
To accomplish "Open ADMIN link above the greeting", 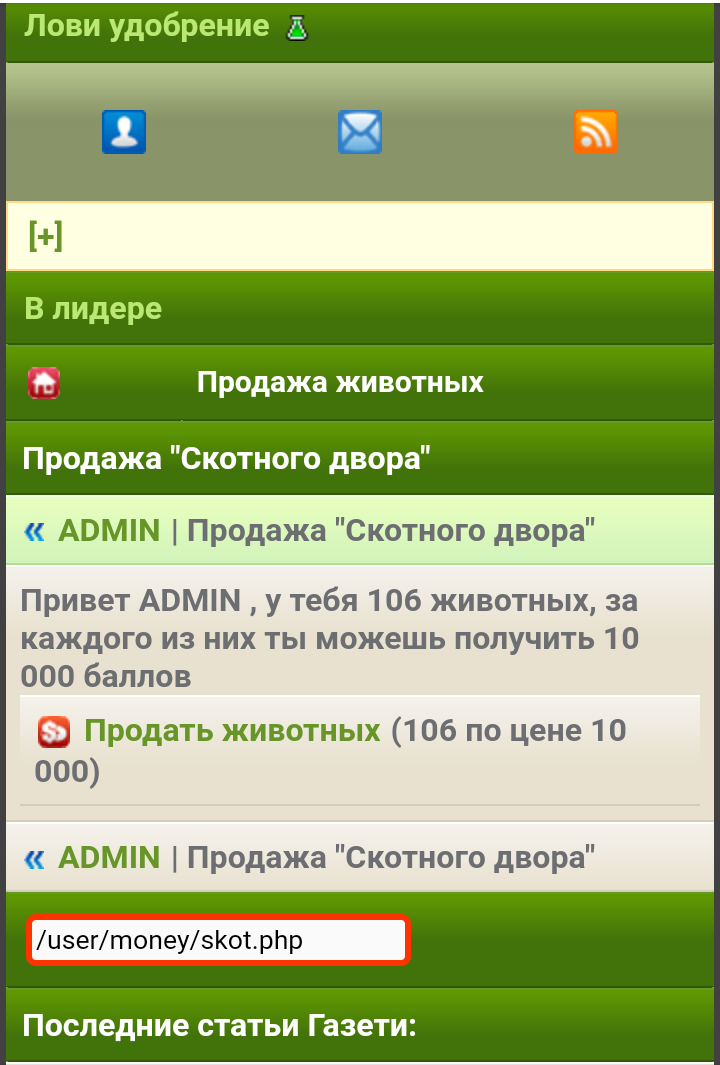I will [109, 530].
